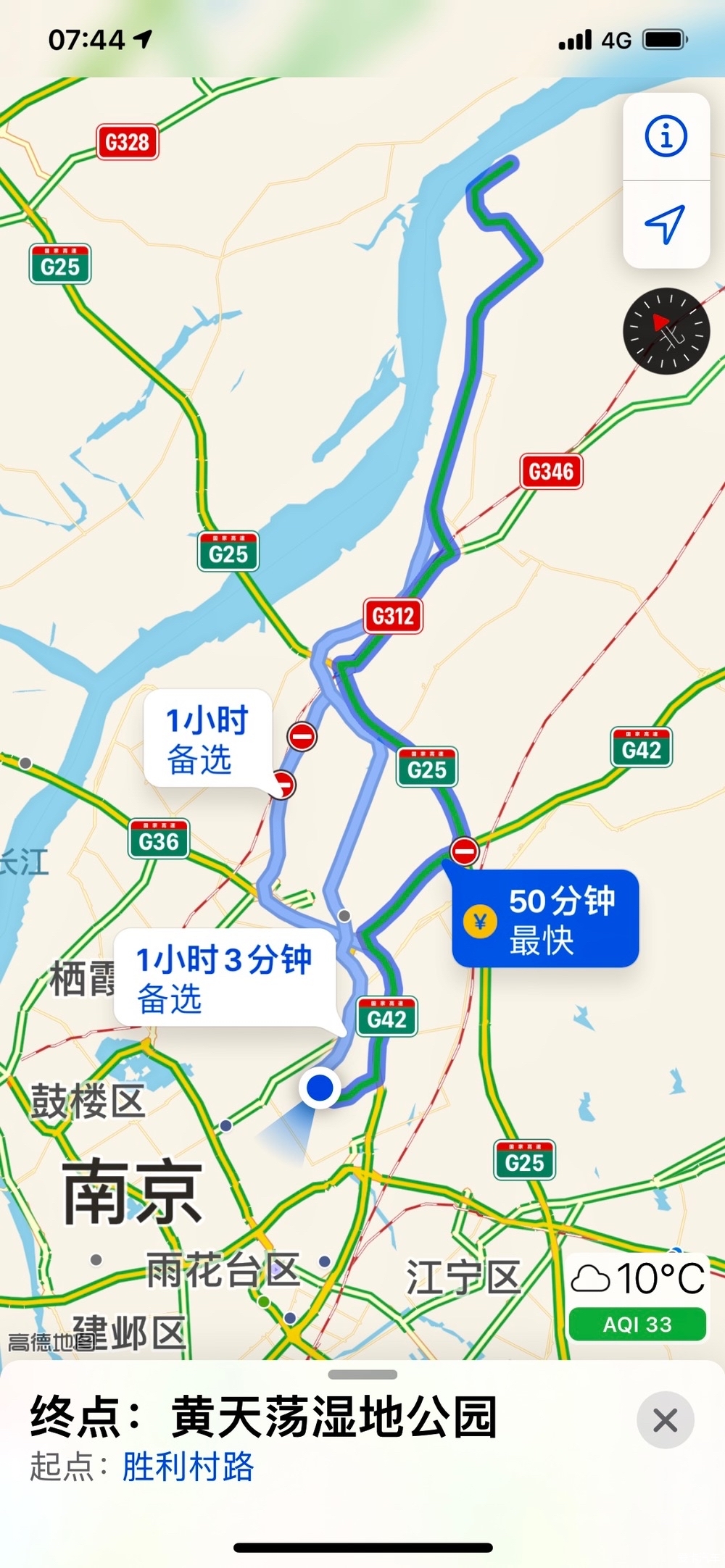Tap the compass to reorient north

click(666, 331)
